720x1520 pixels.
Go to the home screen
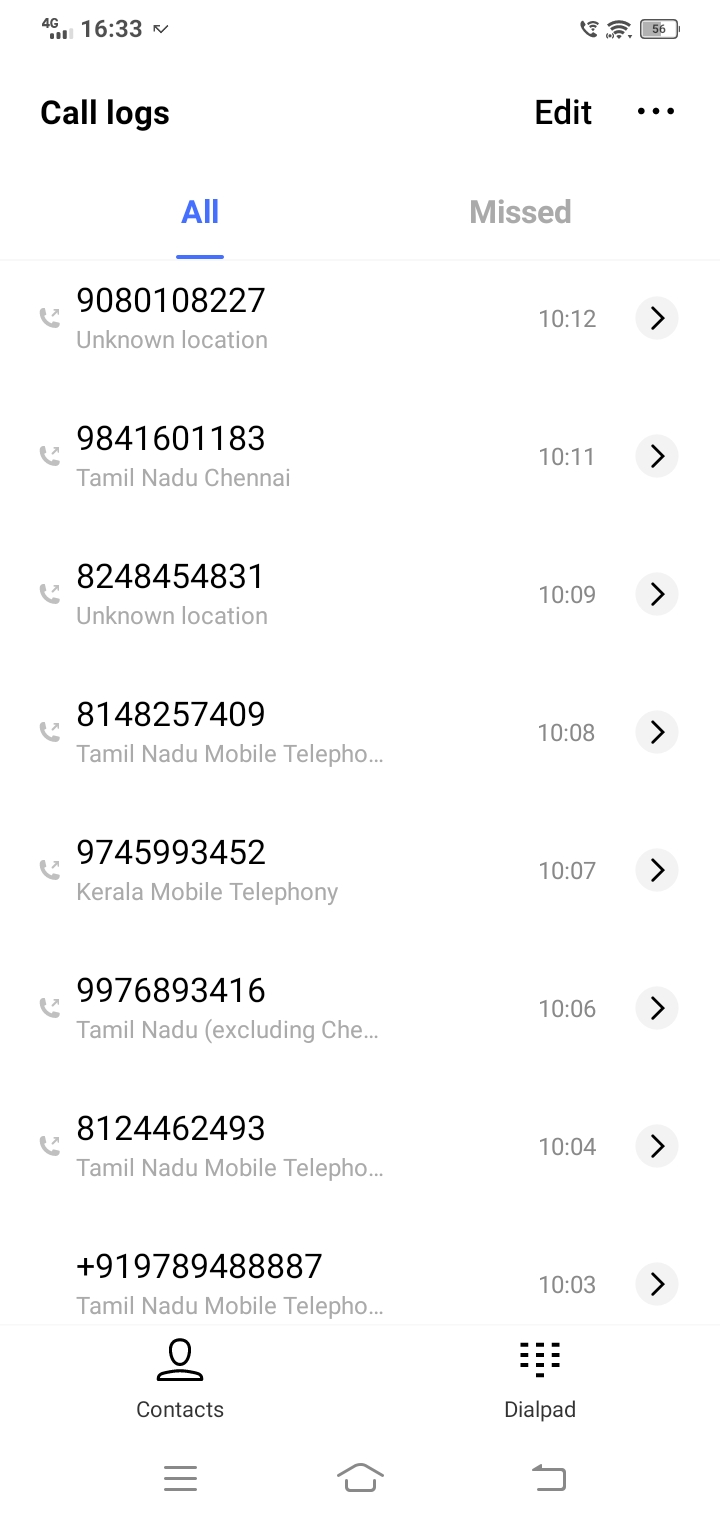coord(360,1477)
